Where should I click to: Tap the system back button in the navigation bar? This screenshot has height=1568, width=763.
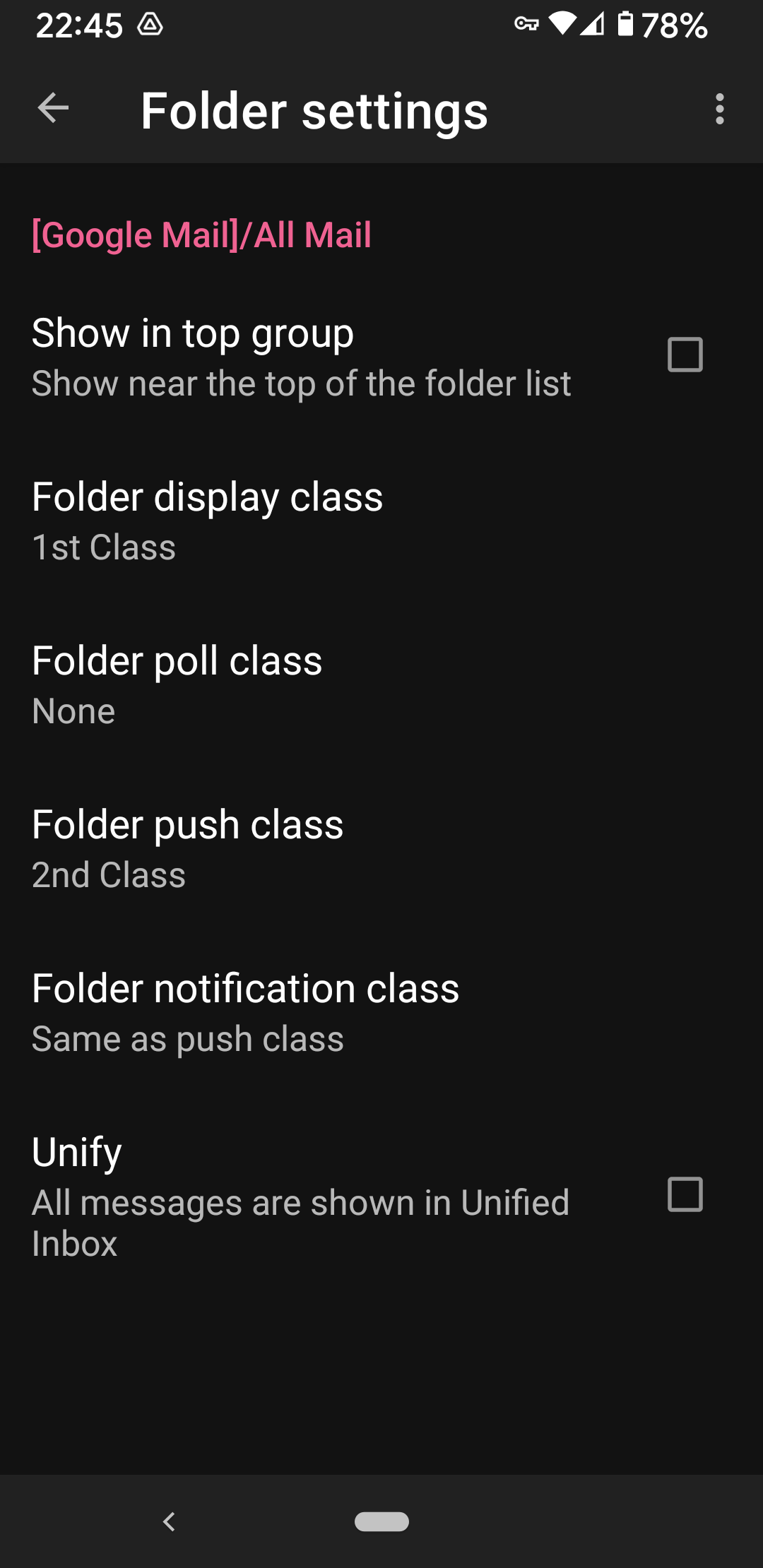[x=169, y=1521]
